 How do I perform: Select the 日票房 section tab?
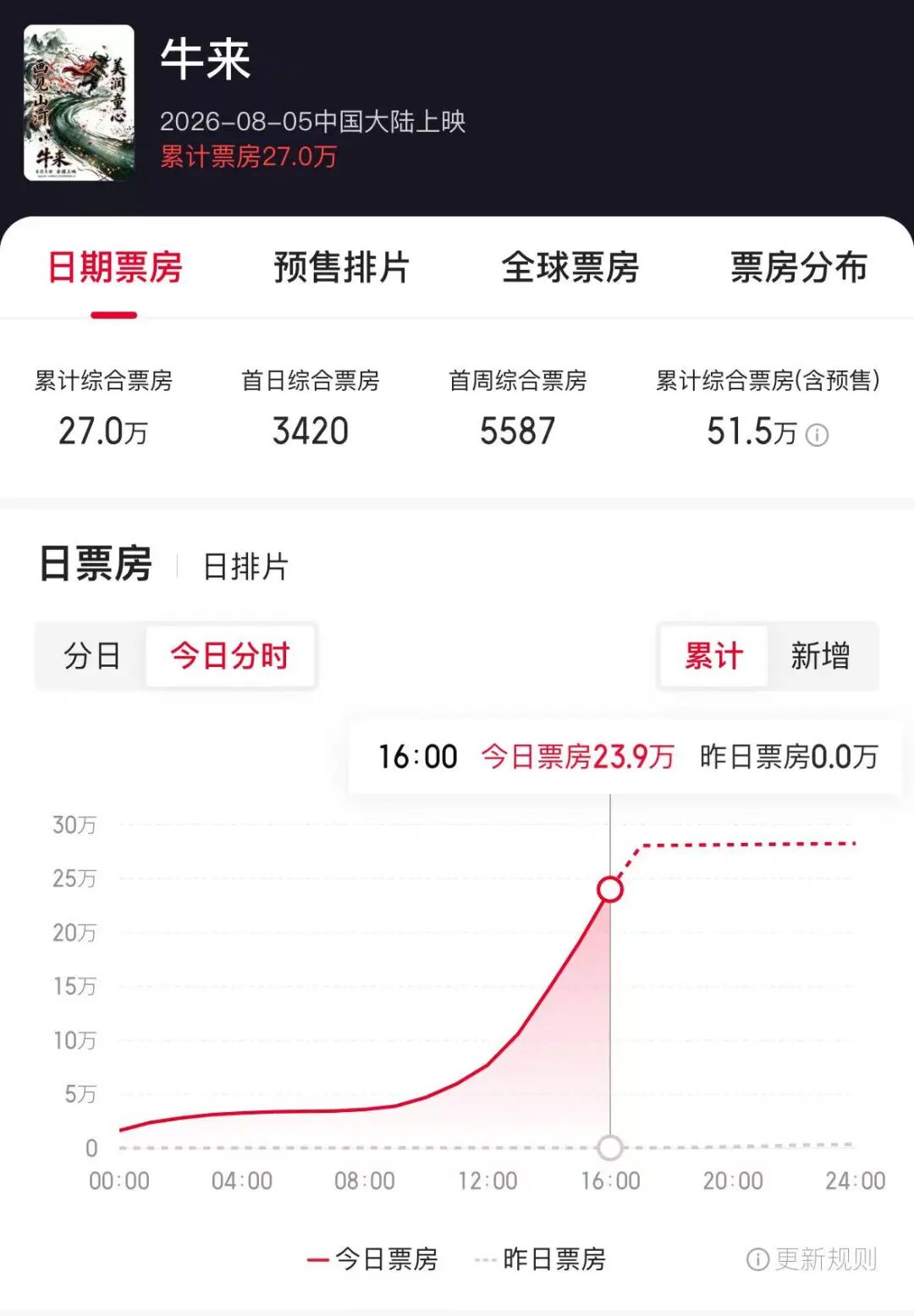[96, 564]
